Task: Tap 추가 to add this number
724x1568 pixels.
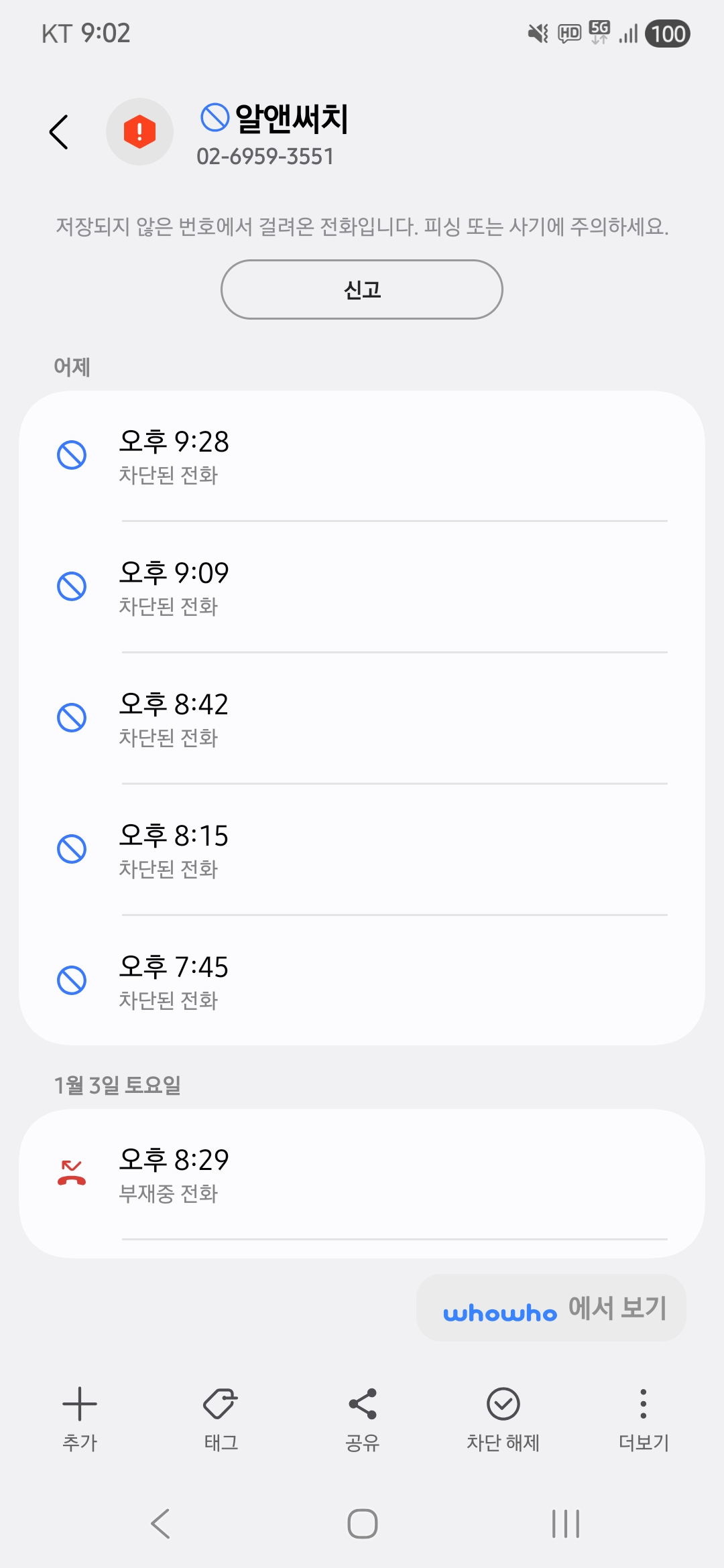Action: (80, 1415)
